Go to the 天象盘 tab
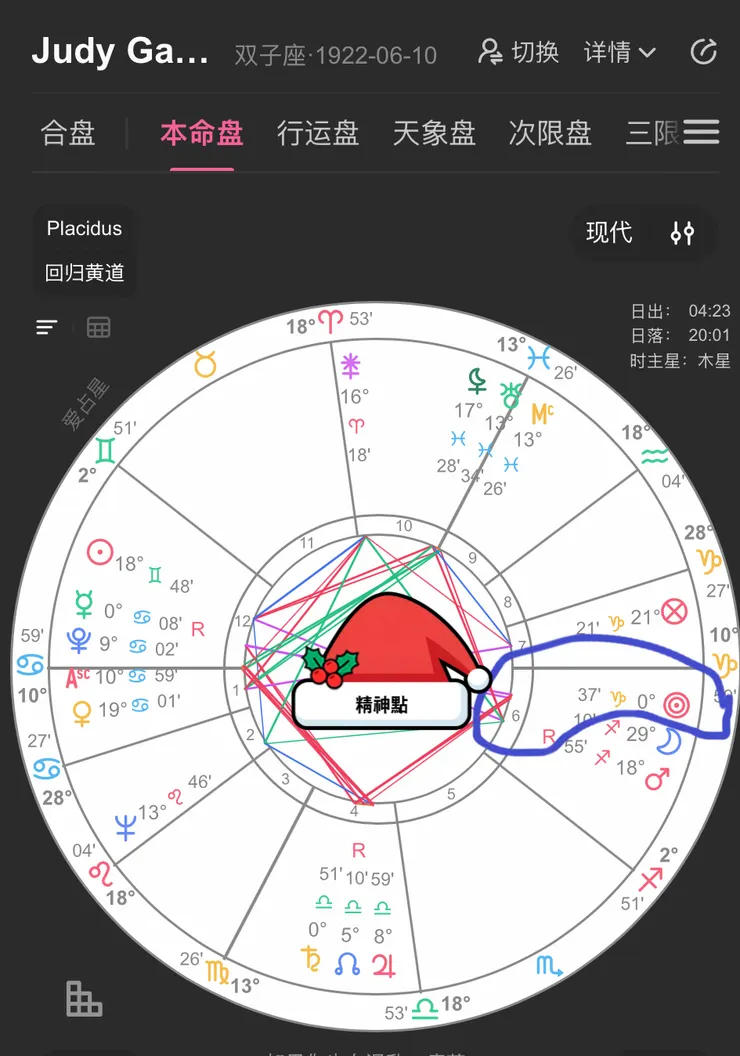 (x=433, y=133)
